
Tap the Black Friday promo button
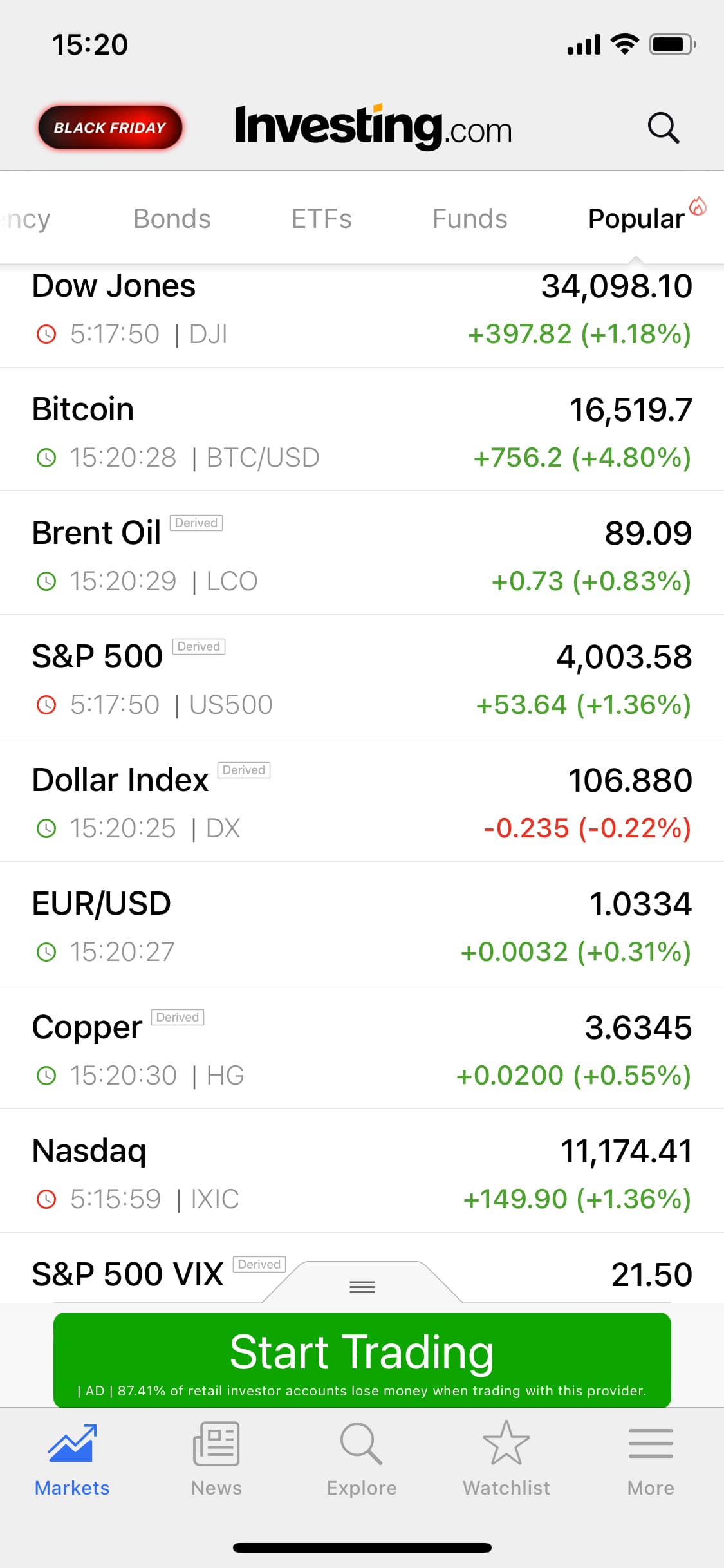[110, 127]
